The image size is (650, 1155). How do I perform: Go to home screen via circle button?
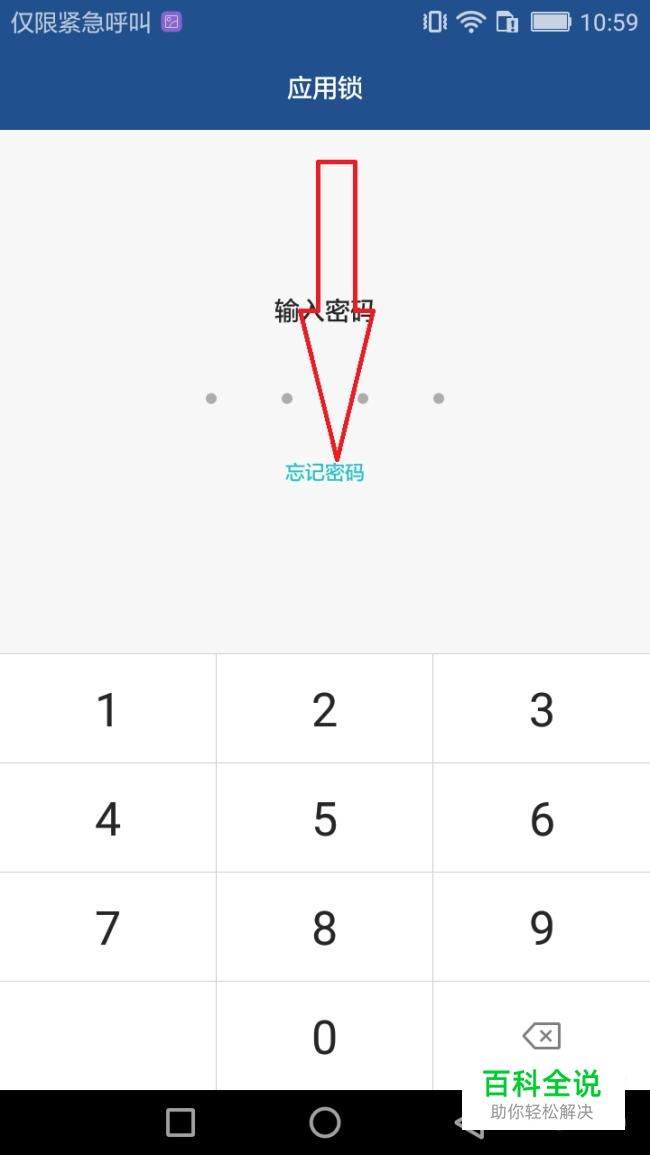coord(325,1122)
